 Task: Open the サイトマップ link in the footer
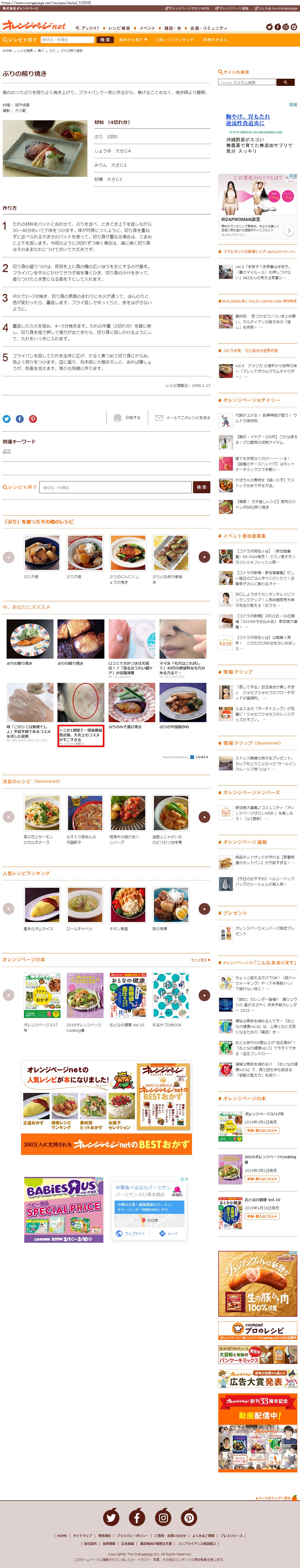coord(82,1536)
